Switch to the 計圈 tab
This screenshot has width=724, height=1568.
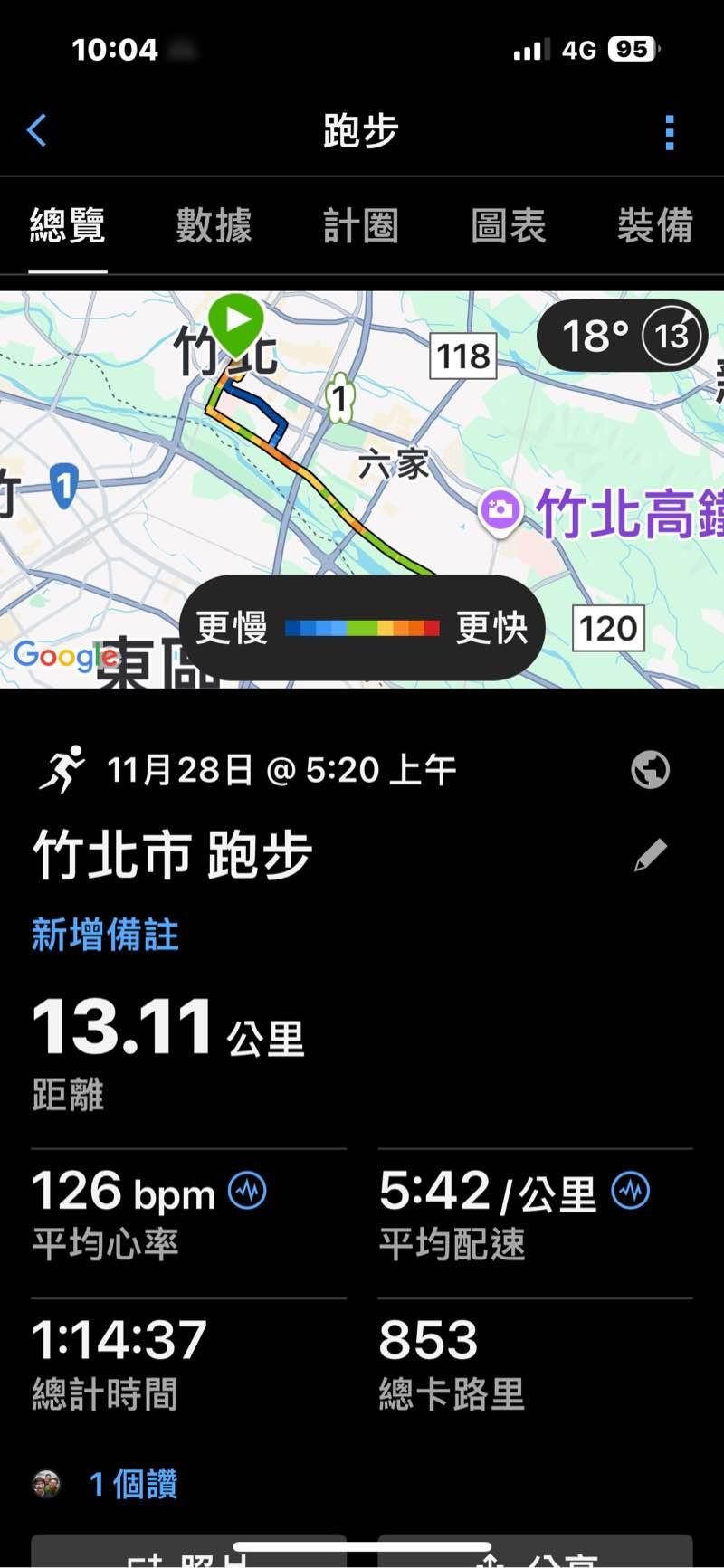coord(360,225)
